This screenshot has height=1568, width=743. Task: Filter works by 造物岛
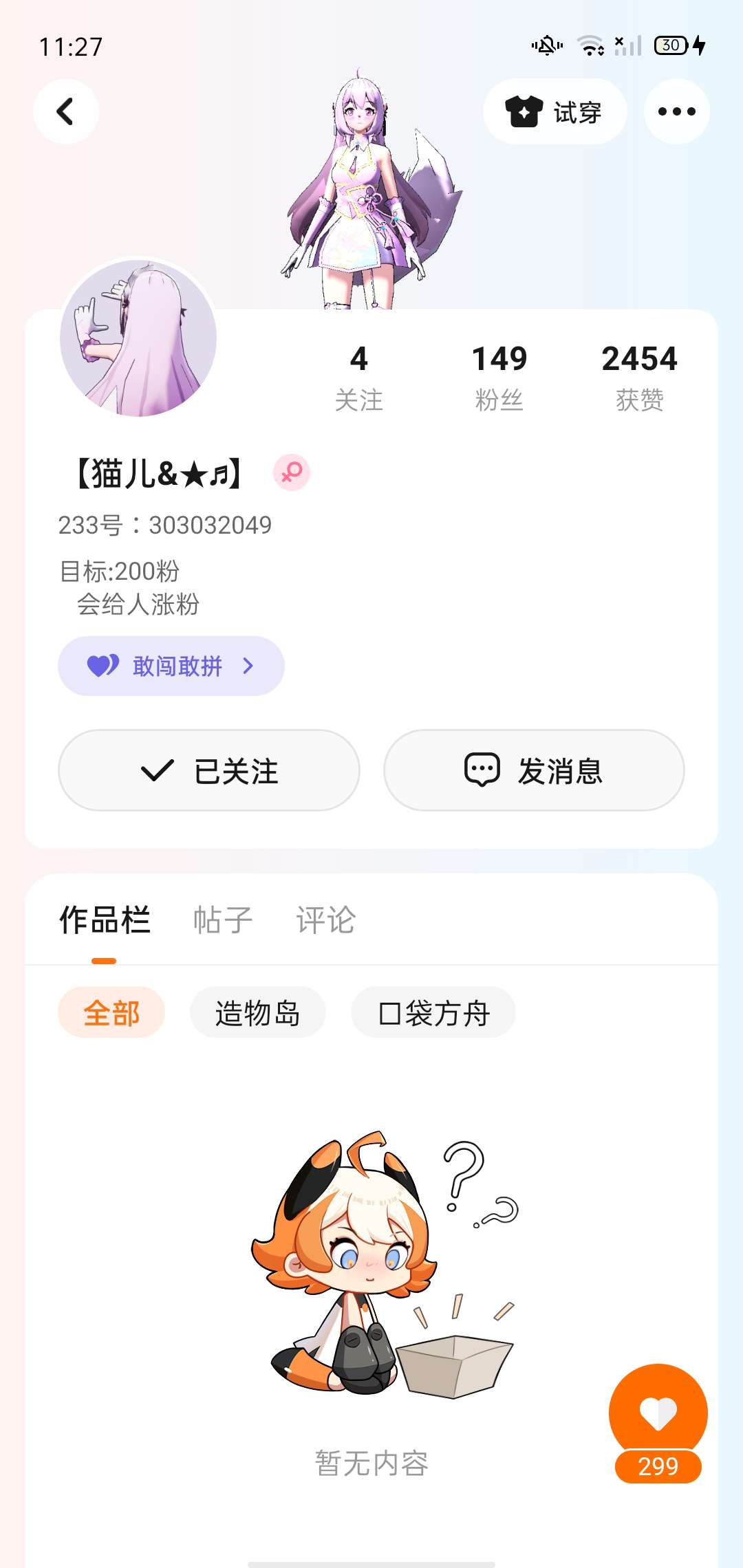[257, 1013]
